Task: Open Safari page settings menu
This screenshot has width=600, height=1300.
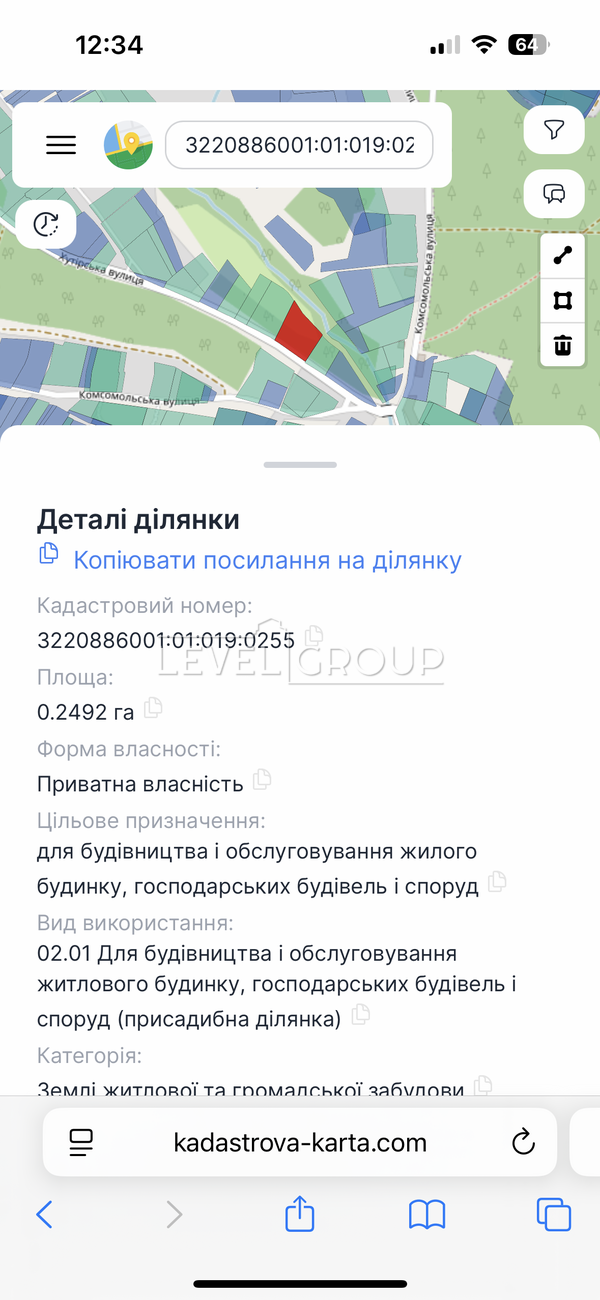Action: 81,1142
